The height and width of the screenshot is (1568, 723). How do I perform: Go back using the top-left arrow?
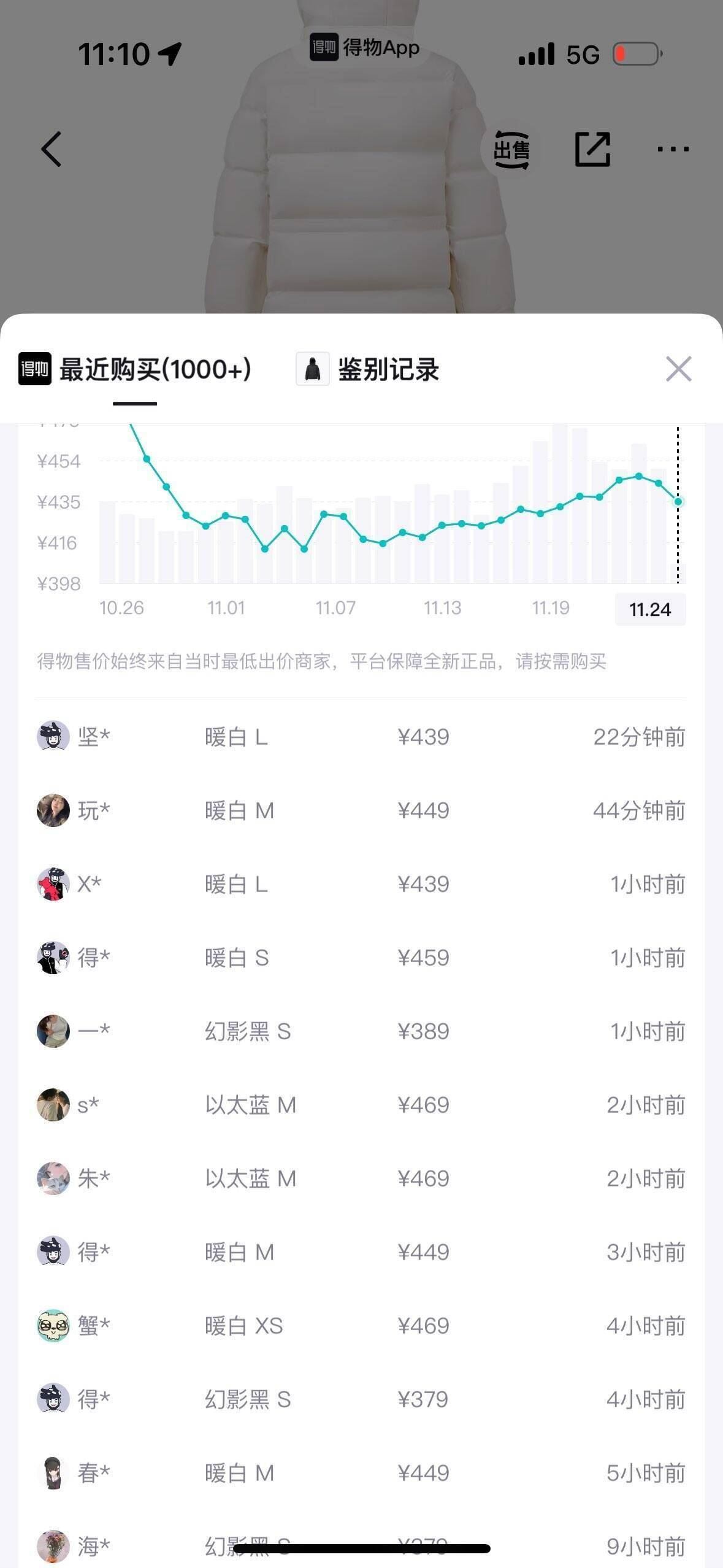coord(52,149)
